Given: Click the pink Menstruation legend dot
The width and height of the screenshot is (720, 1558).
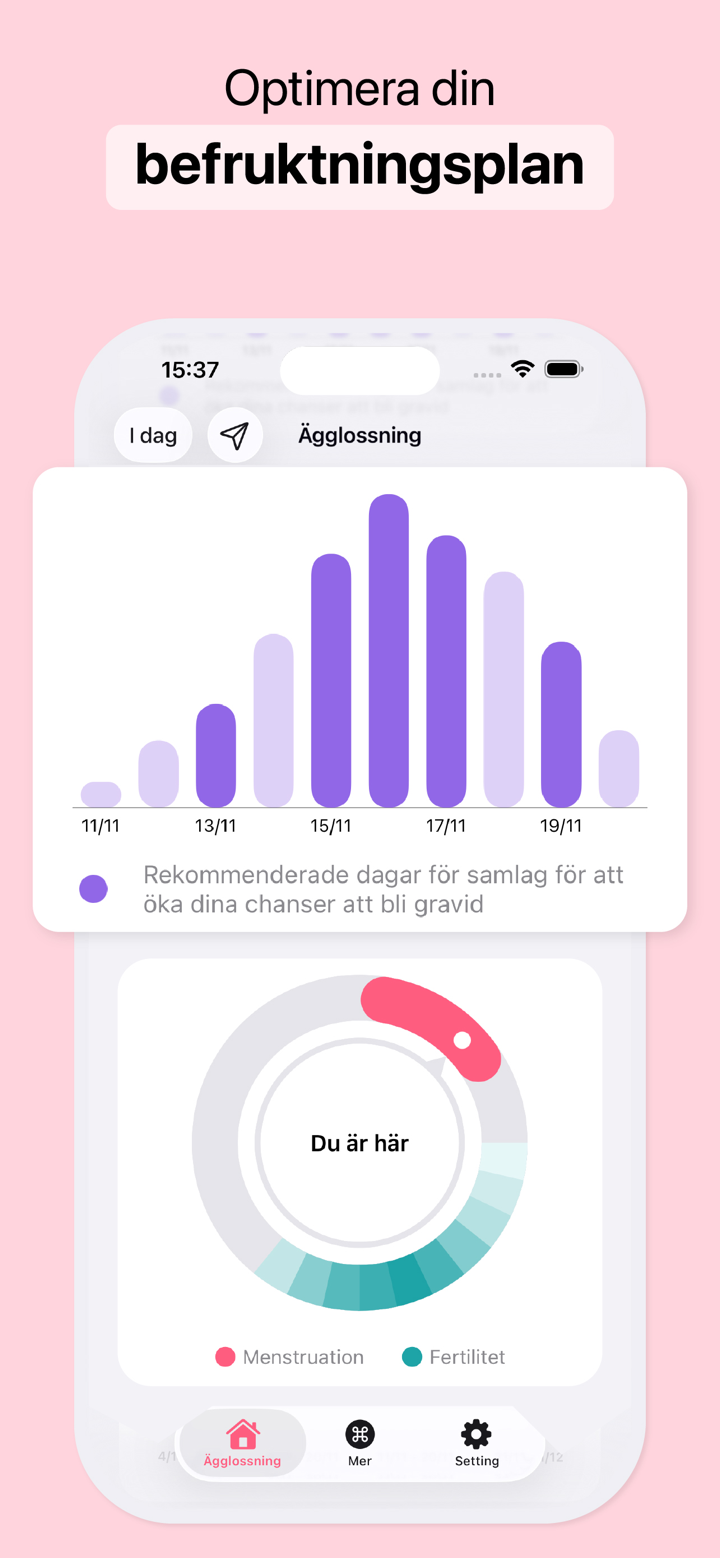Looking at the screenshot, I should tap(222, 1357).
